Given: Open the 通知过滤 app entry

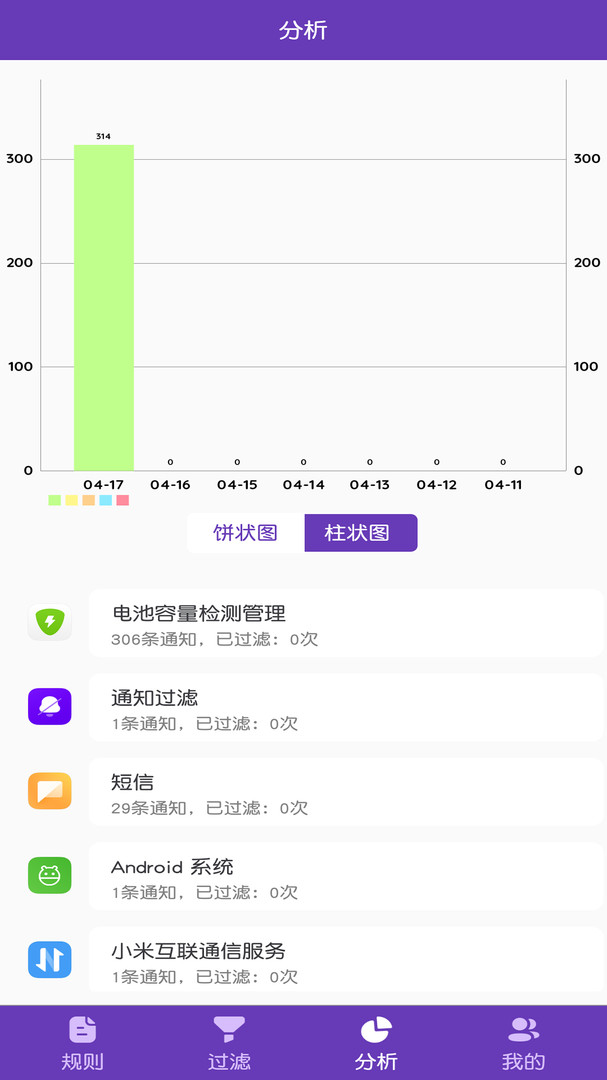Looking at the screenshot, I should tap(345, 708).
